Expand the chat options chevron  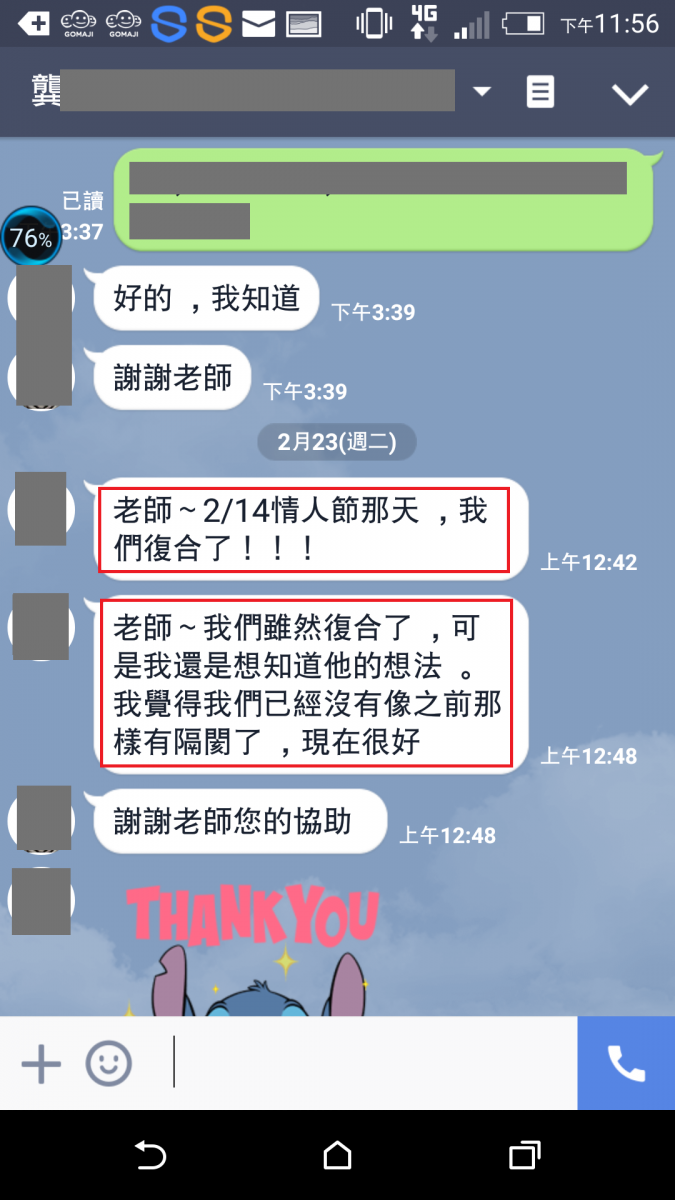(x=630, y=94)
